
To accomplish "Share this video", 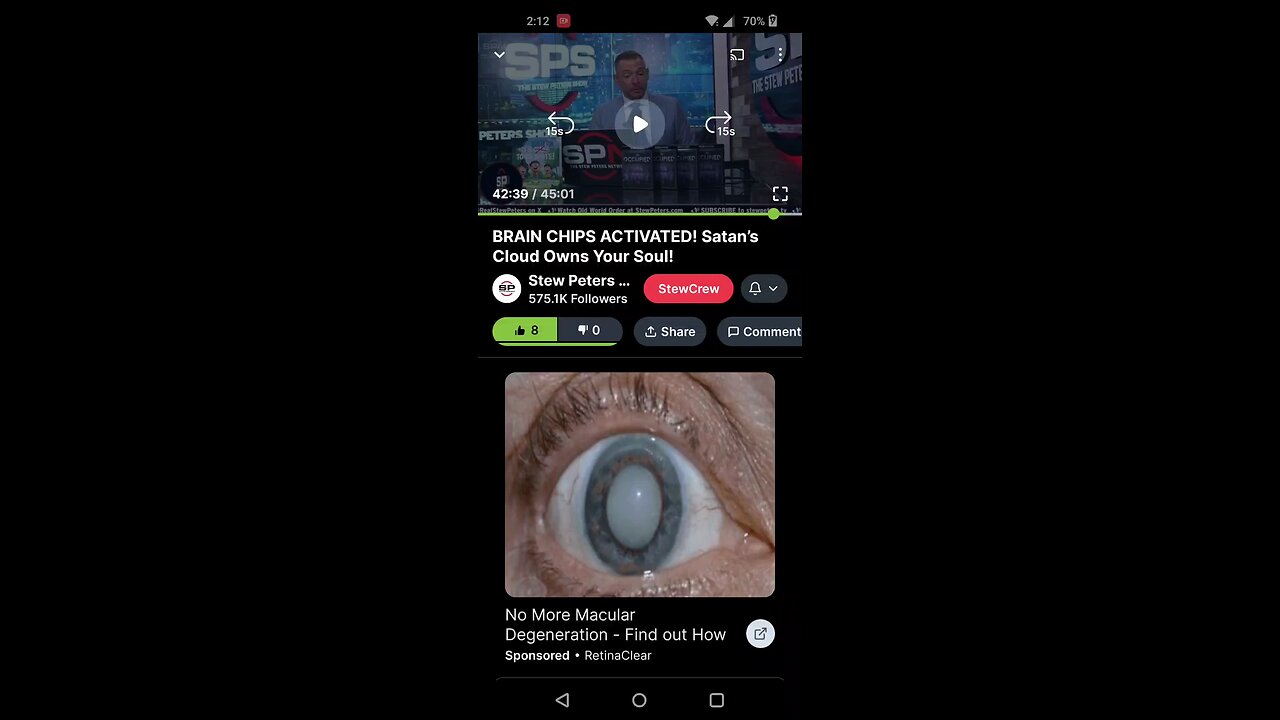I will pyautogui.click(x=670, y=332).
